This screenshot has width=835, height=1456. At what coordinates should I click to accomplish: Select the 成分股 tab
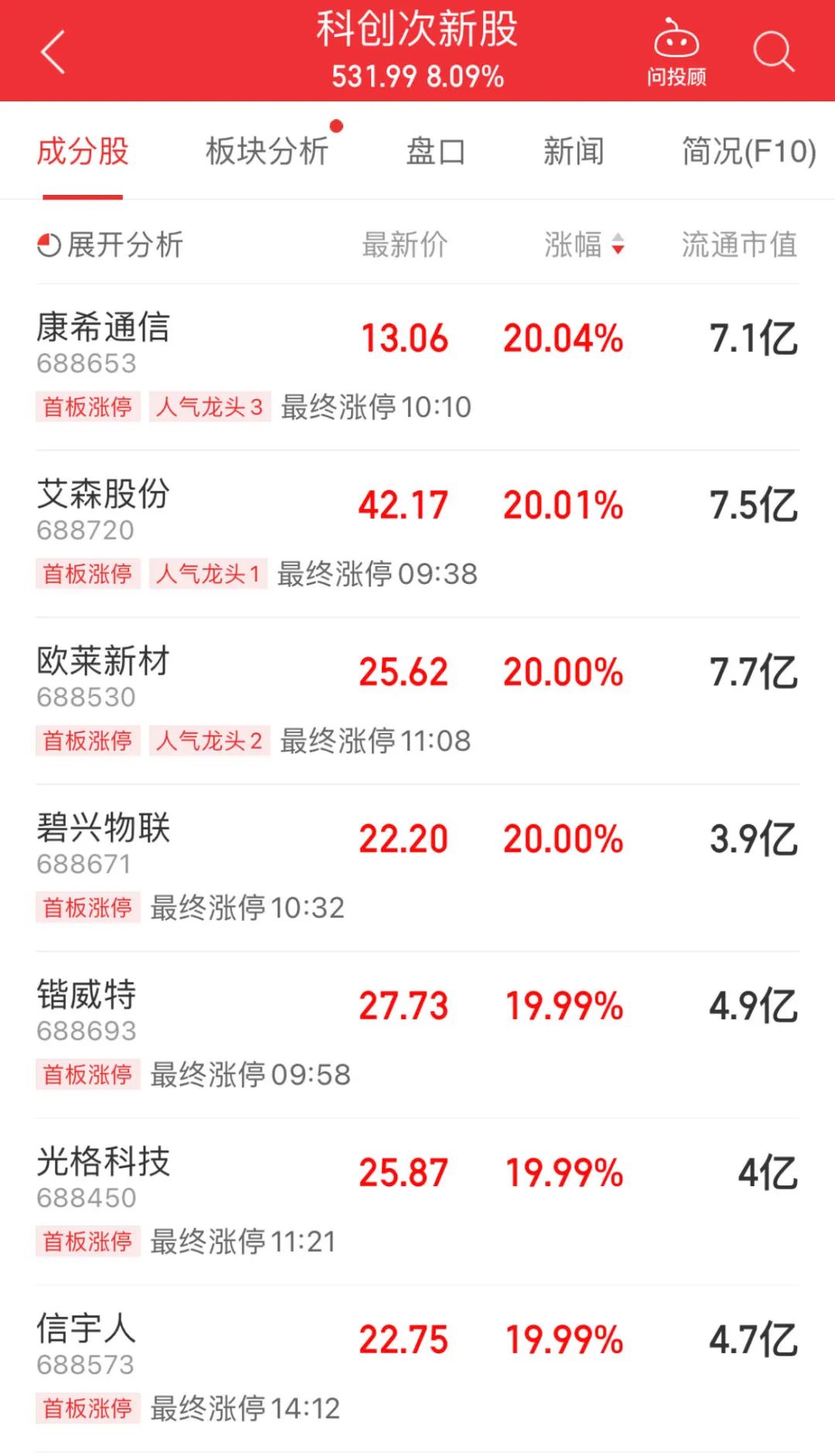point(83,152)
